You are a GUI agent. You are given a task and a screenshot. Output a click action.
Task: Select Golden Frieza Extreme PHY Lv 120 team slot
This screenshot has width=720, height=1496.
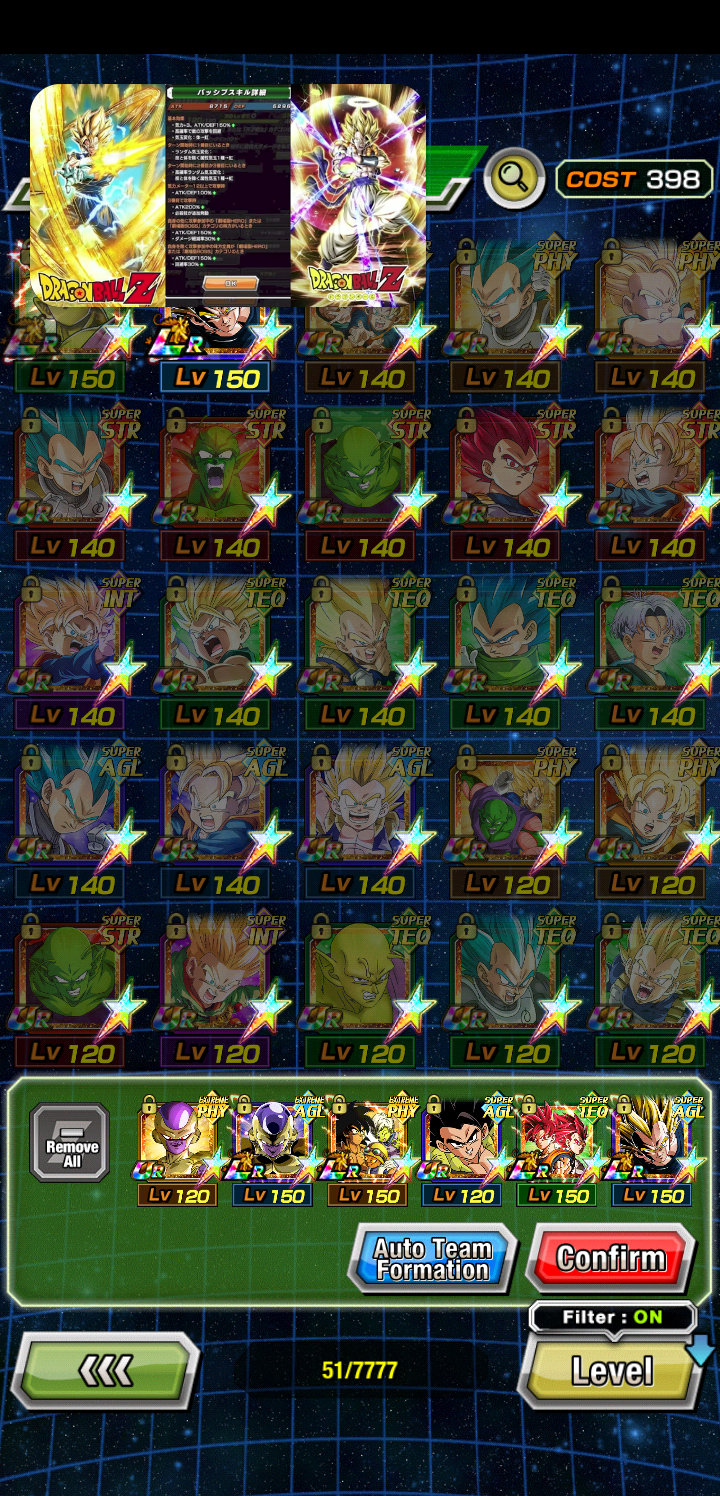coord(178,1151)
